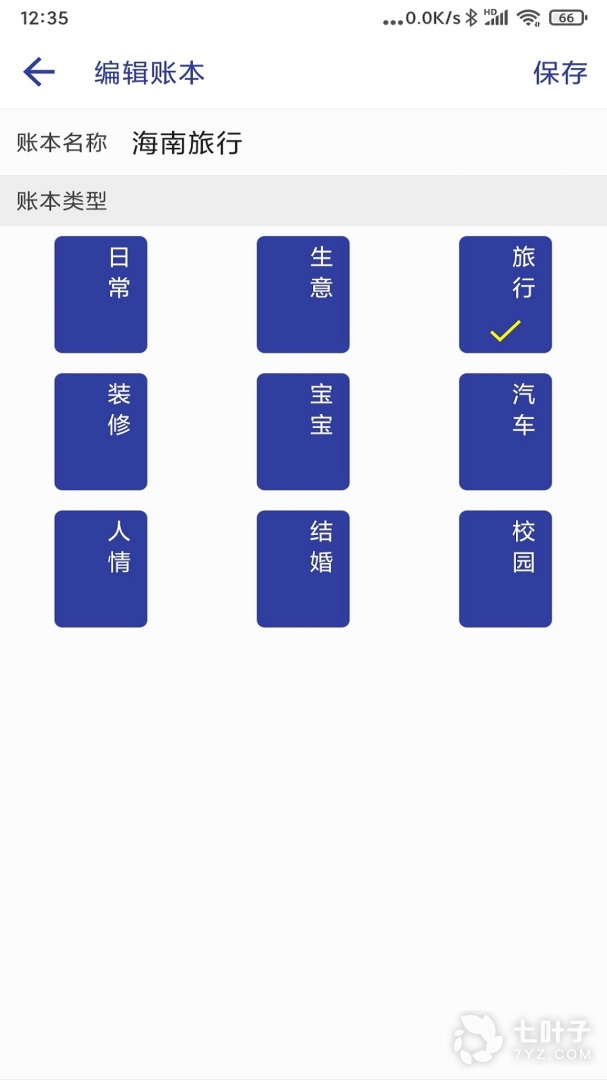Tap the selected 旅行 type tile
This screenshot has width=607, height=1080.
point(505,294)
